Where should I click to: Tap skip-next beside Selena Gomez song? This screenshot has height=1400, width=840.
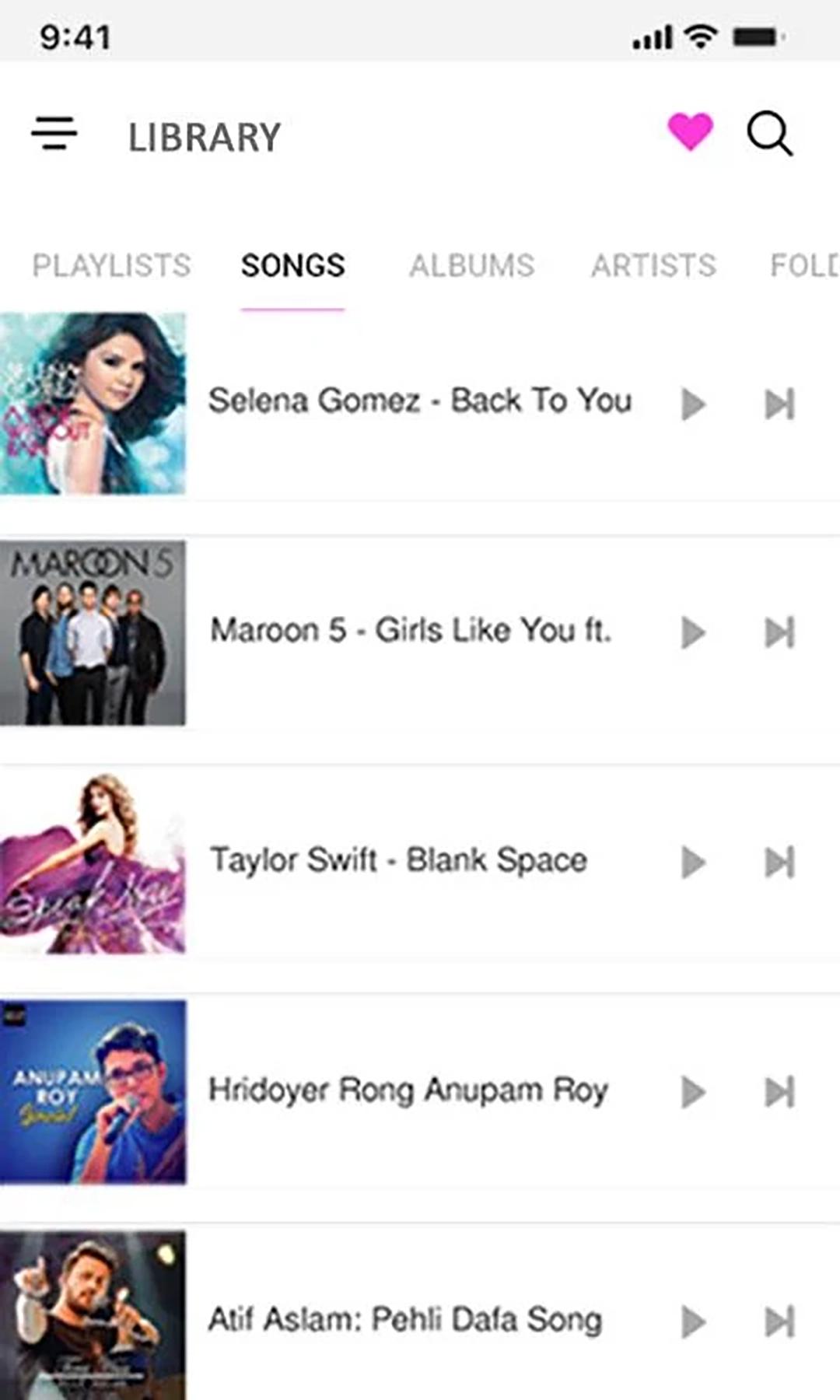click(x=780, y=404)
